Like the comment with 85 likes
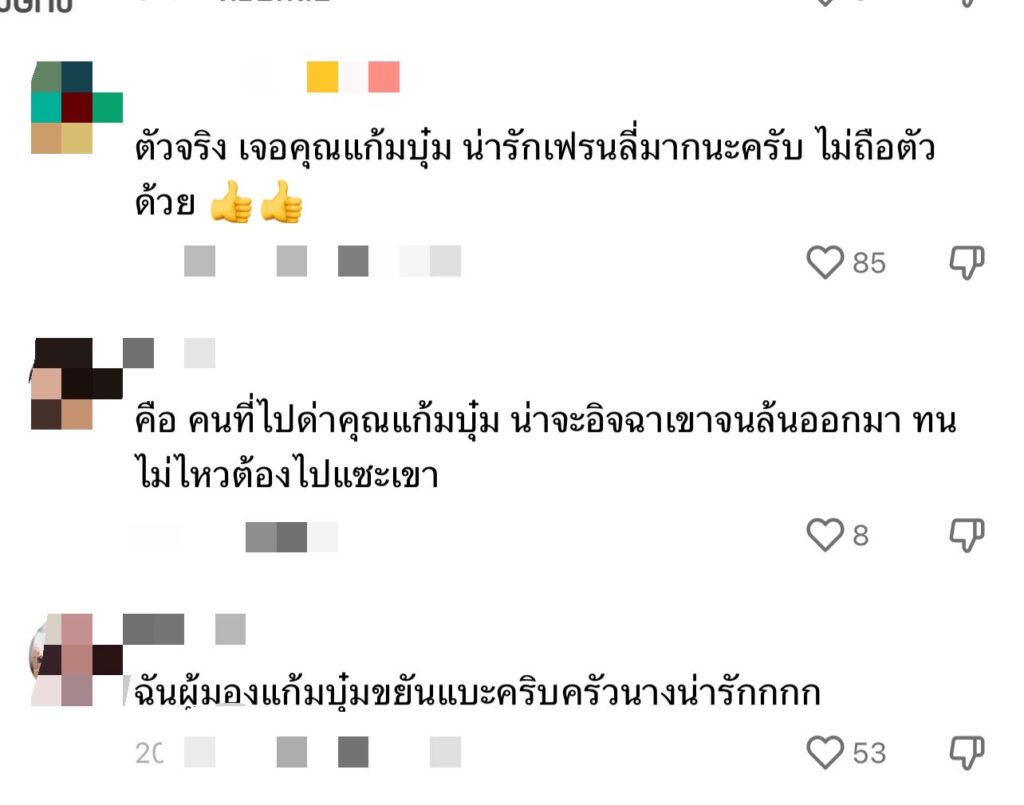The image size is (1024, 805). (x=826, y=263)
